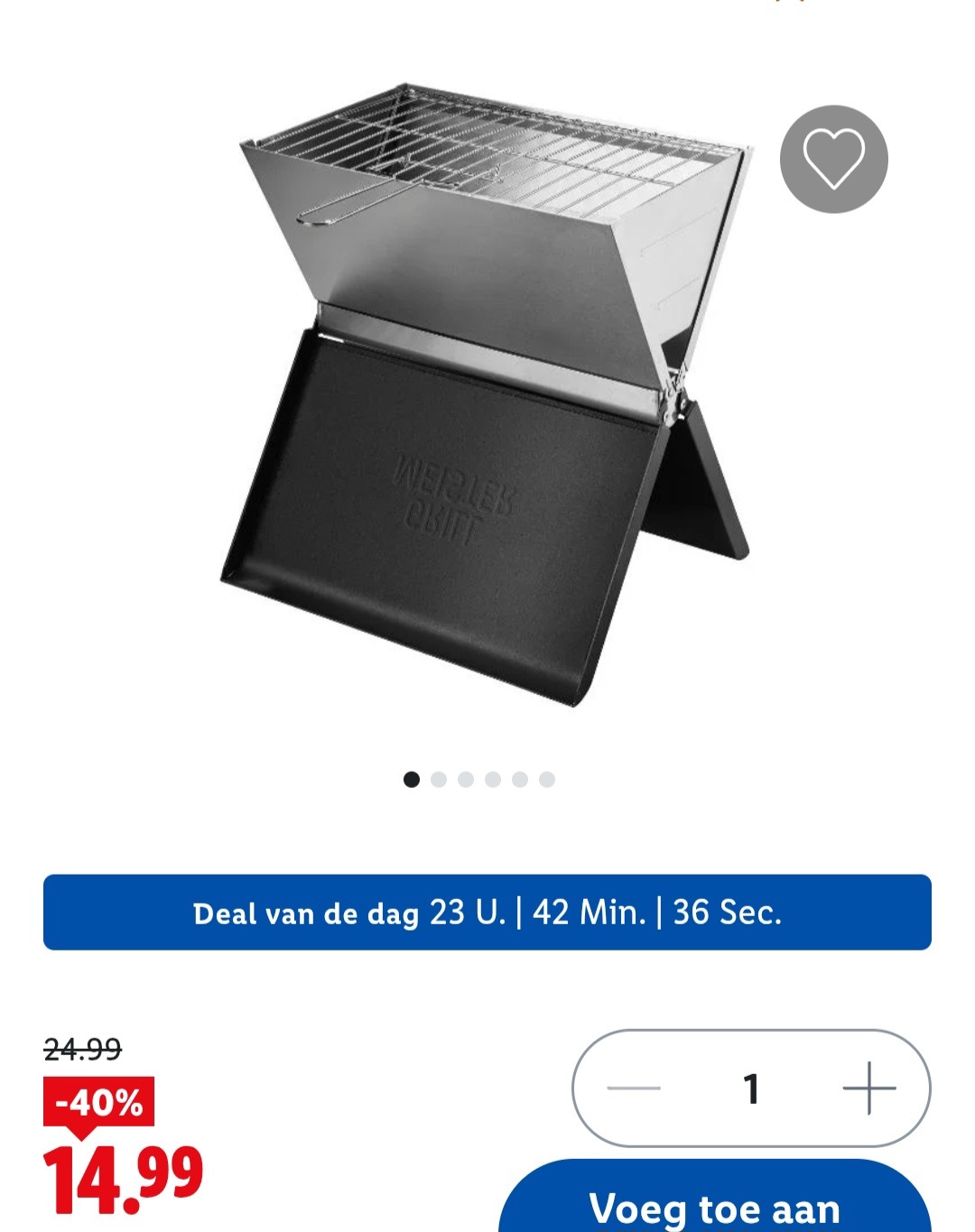975x1232 pixels.
Task: Advance the carousel via a grey dot
Action: click(x=440, y=777)
